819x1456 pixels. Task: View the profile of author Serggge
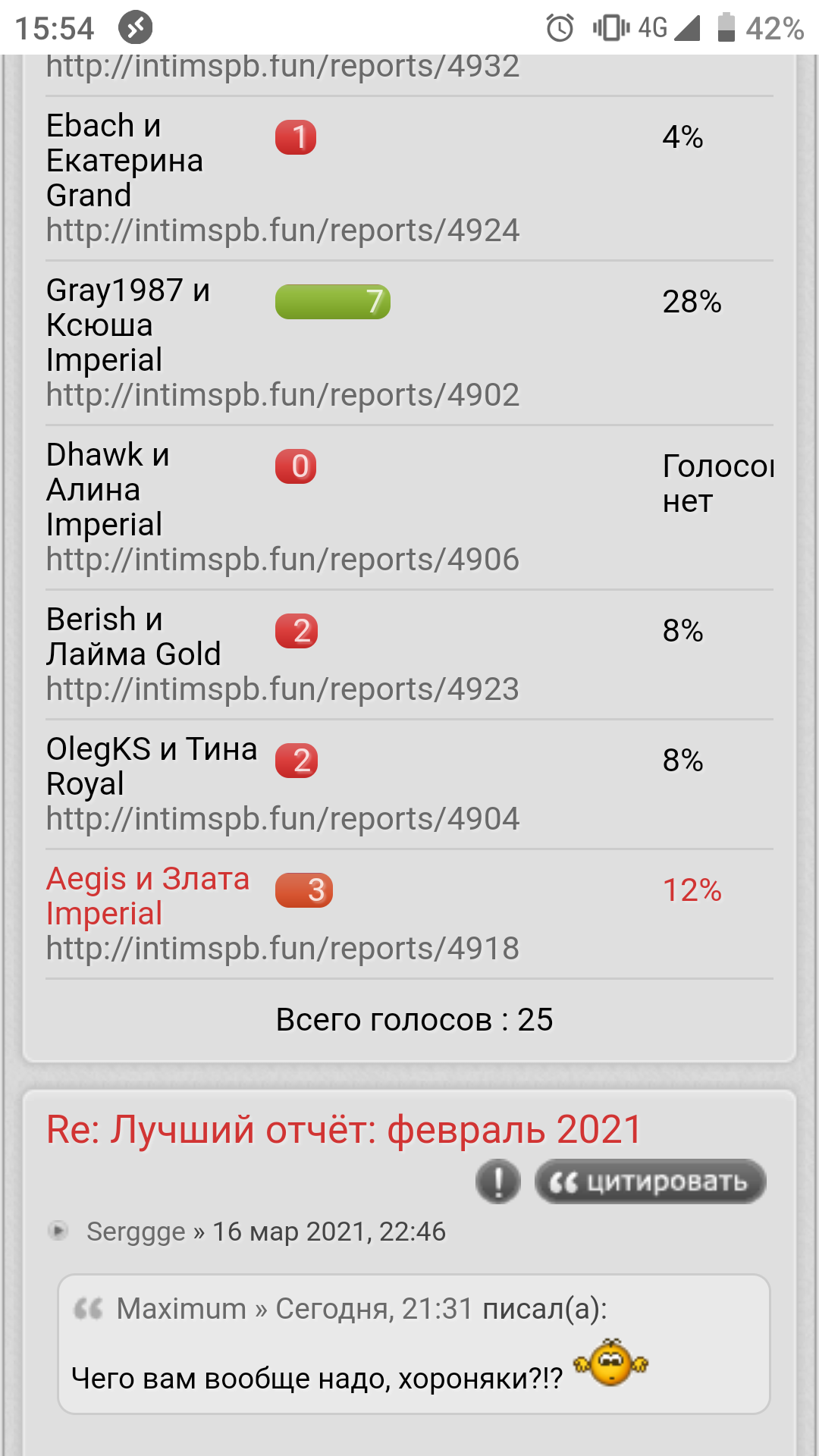click(136, 1232)
